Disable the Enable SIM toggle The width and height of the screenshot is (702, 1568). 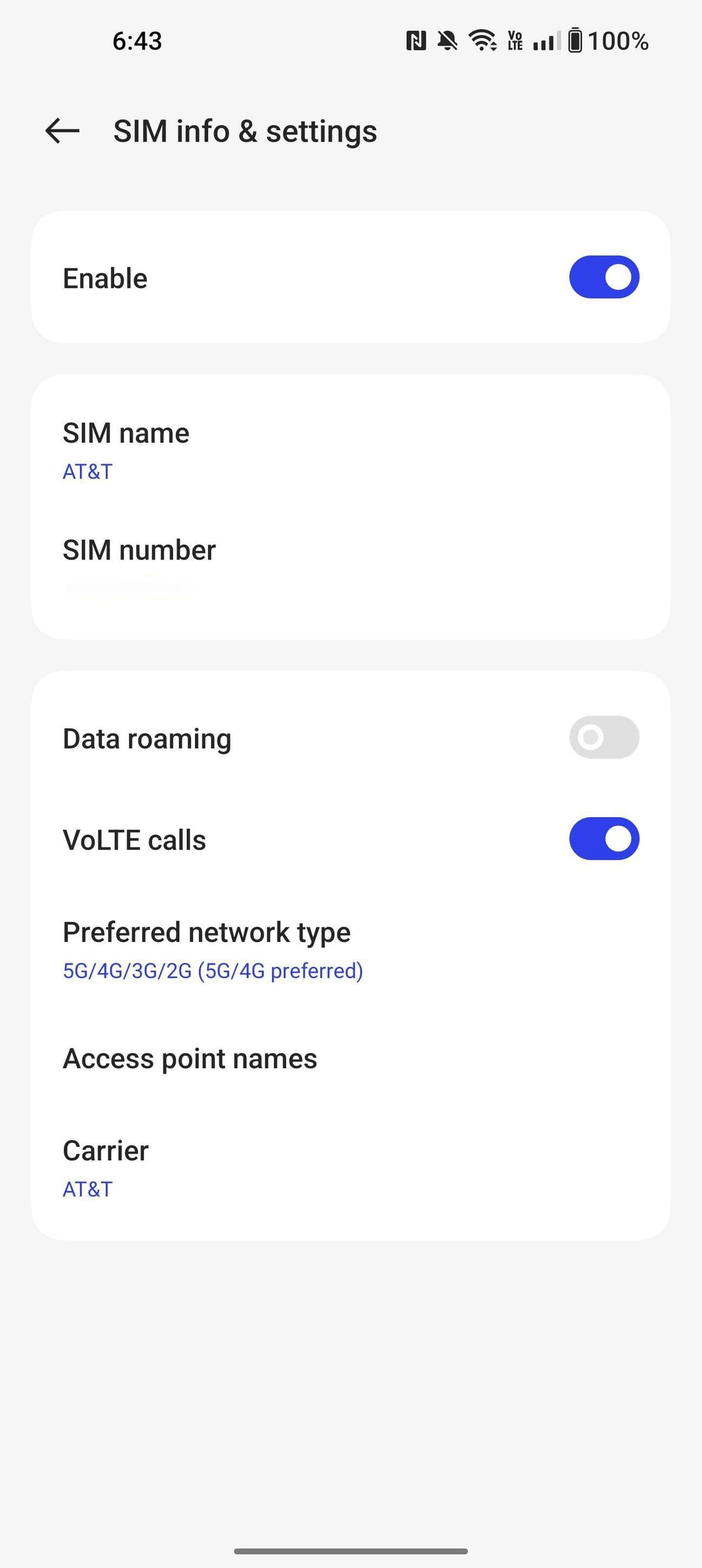point(603,277)
